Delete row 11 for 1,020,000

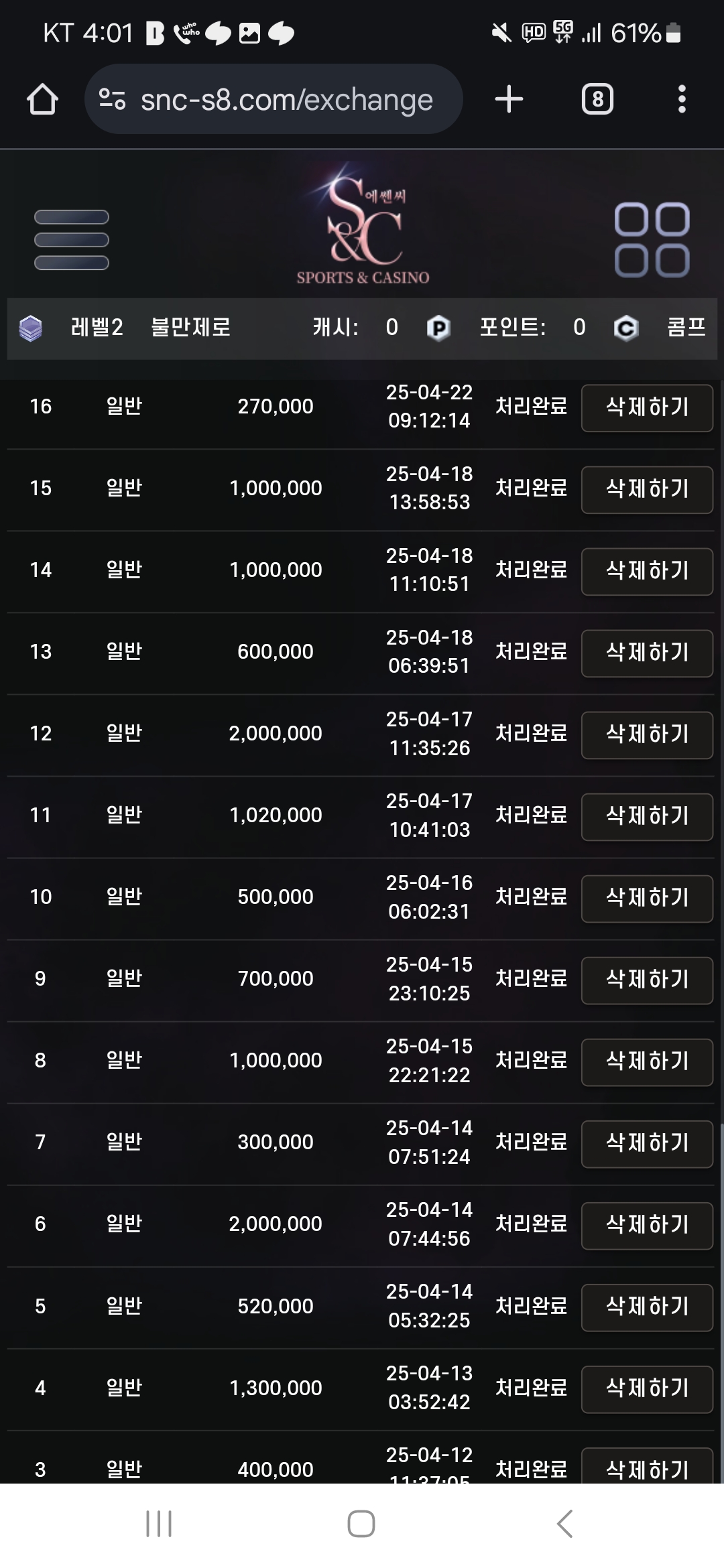(x=647, y=816)
